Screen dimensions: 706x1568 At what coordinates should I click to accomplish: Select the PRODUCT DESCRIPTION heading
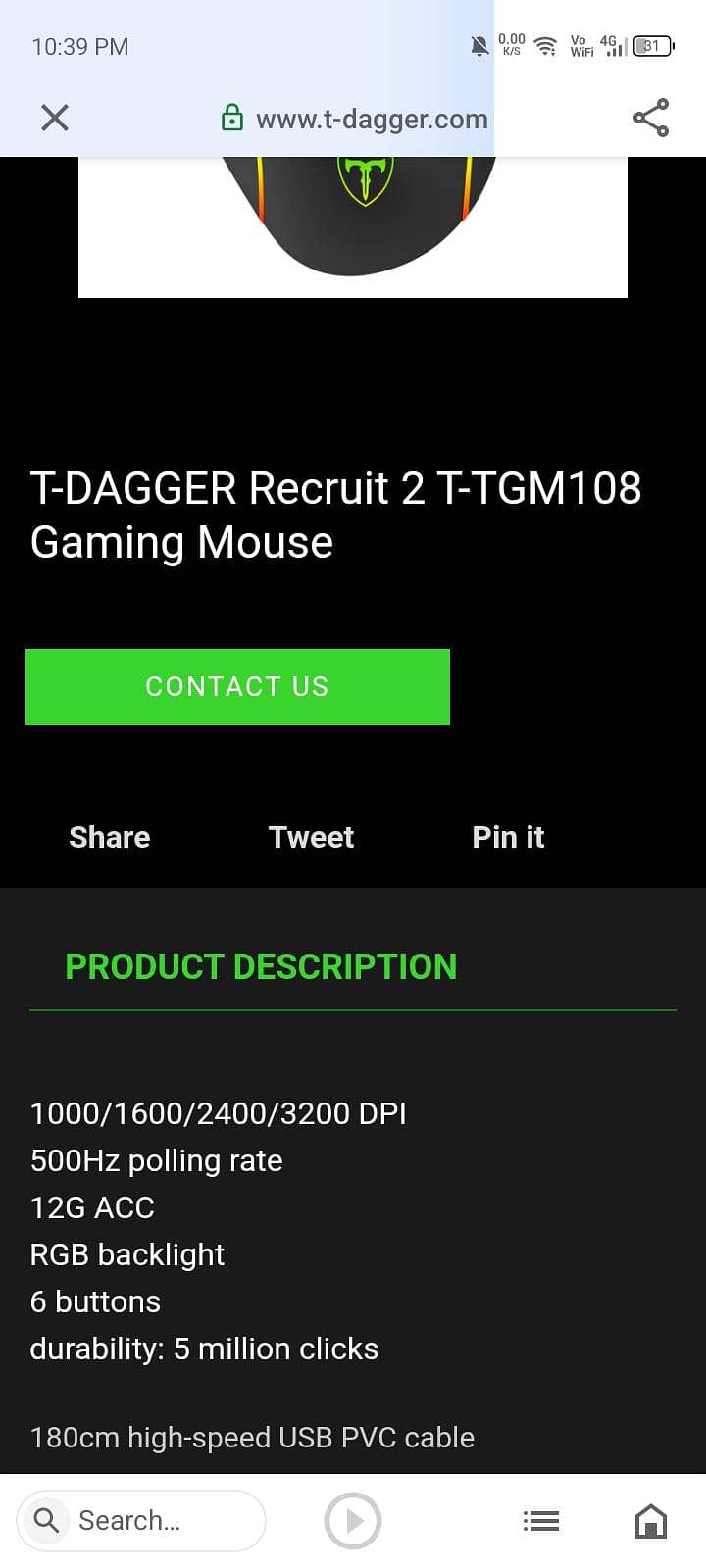(x=260, y=966)
